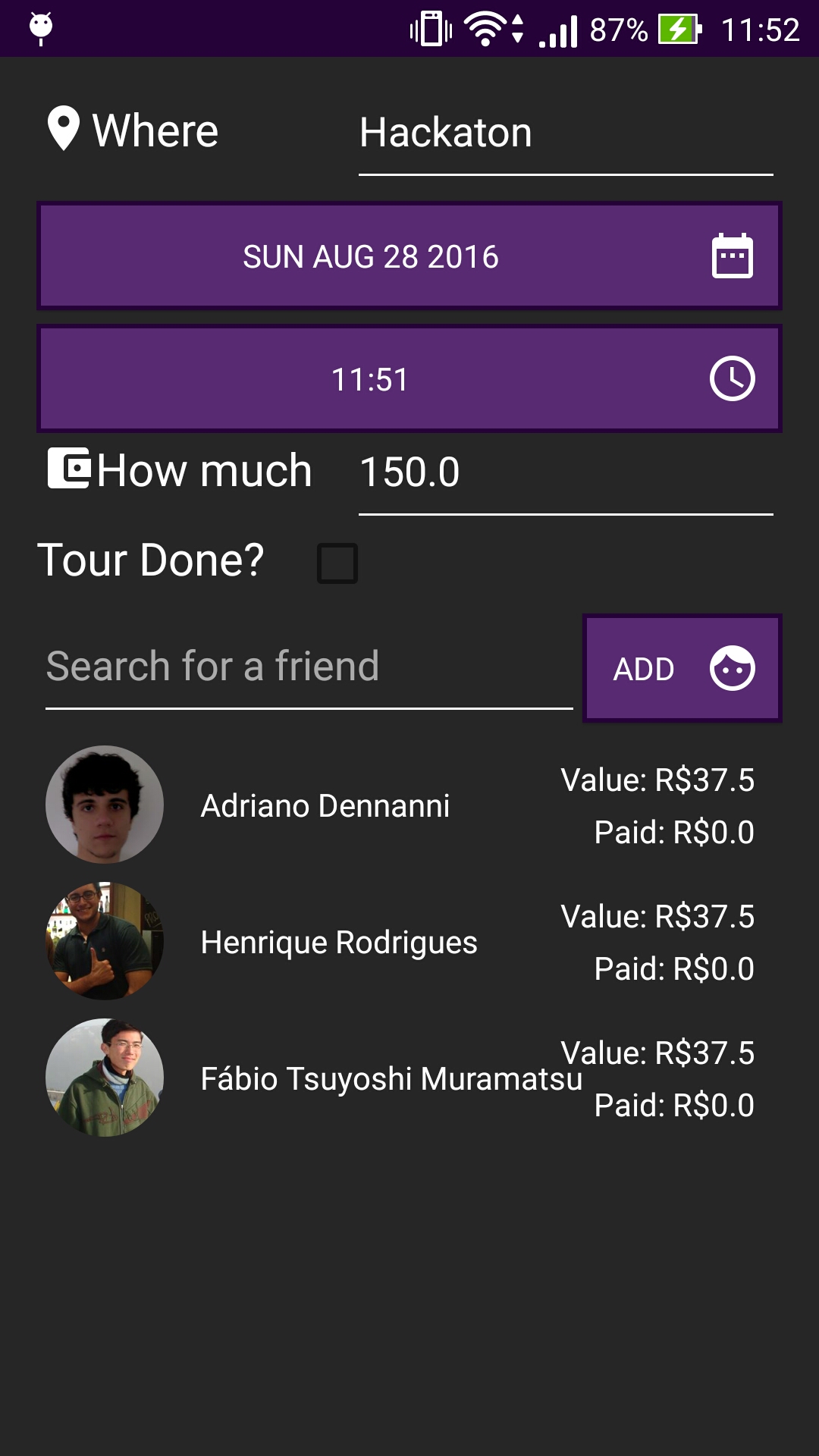819x1456 pixels.
Task: Check the Tour Done checkbox
Action: click(x=337, y=563)
